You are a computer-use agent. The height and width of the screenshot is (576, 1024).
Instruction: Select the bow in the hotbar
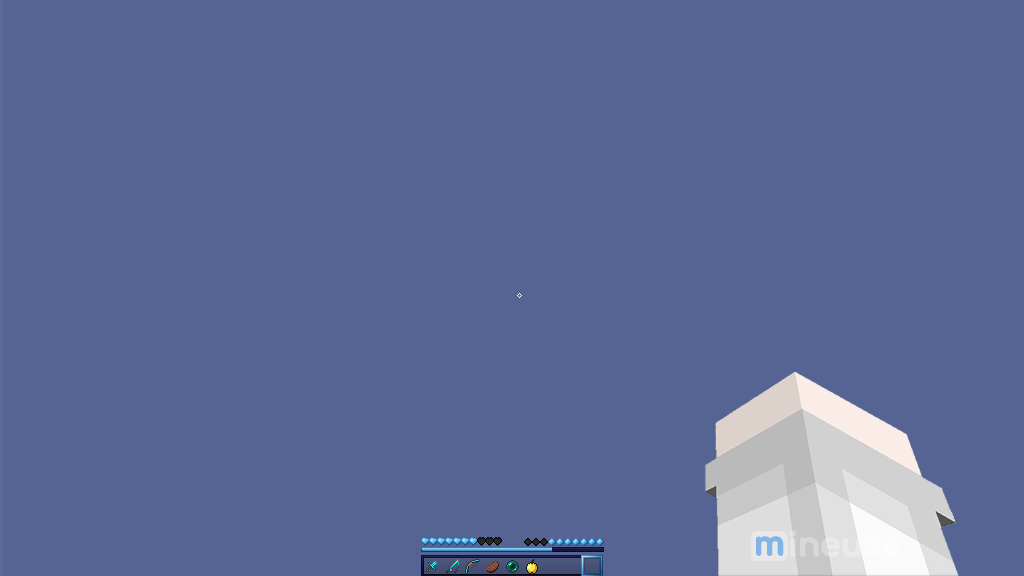click(x=472, y=566)
